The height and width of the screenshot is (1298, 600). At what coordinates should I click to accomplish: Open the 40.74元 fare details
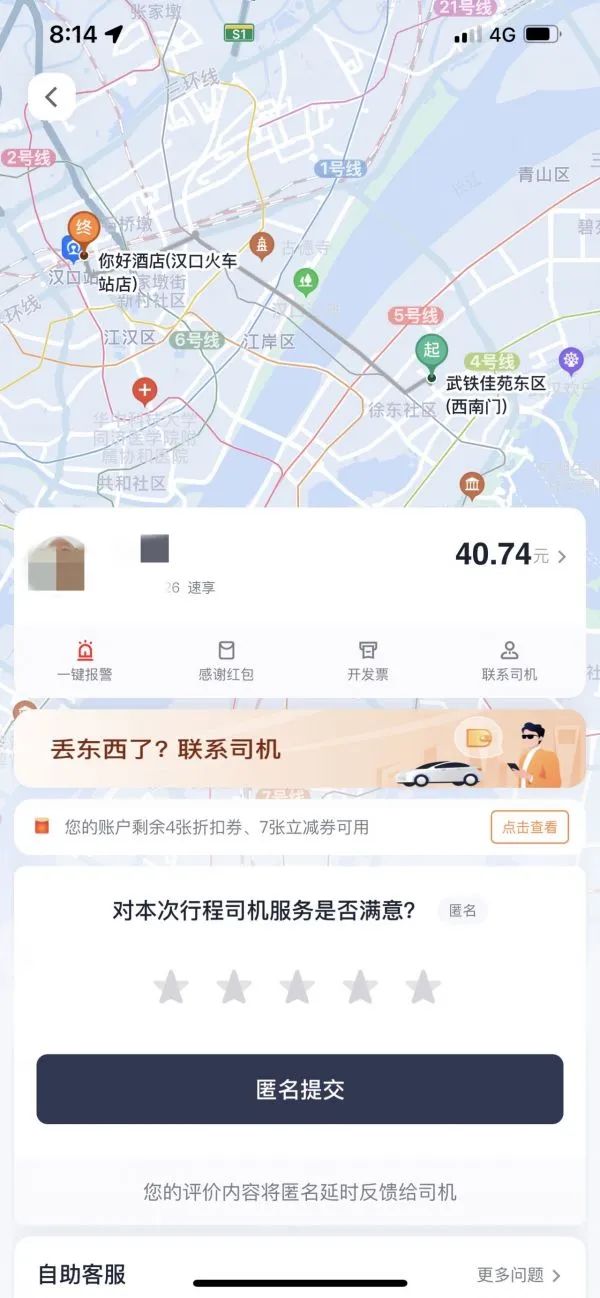510,554
